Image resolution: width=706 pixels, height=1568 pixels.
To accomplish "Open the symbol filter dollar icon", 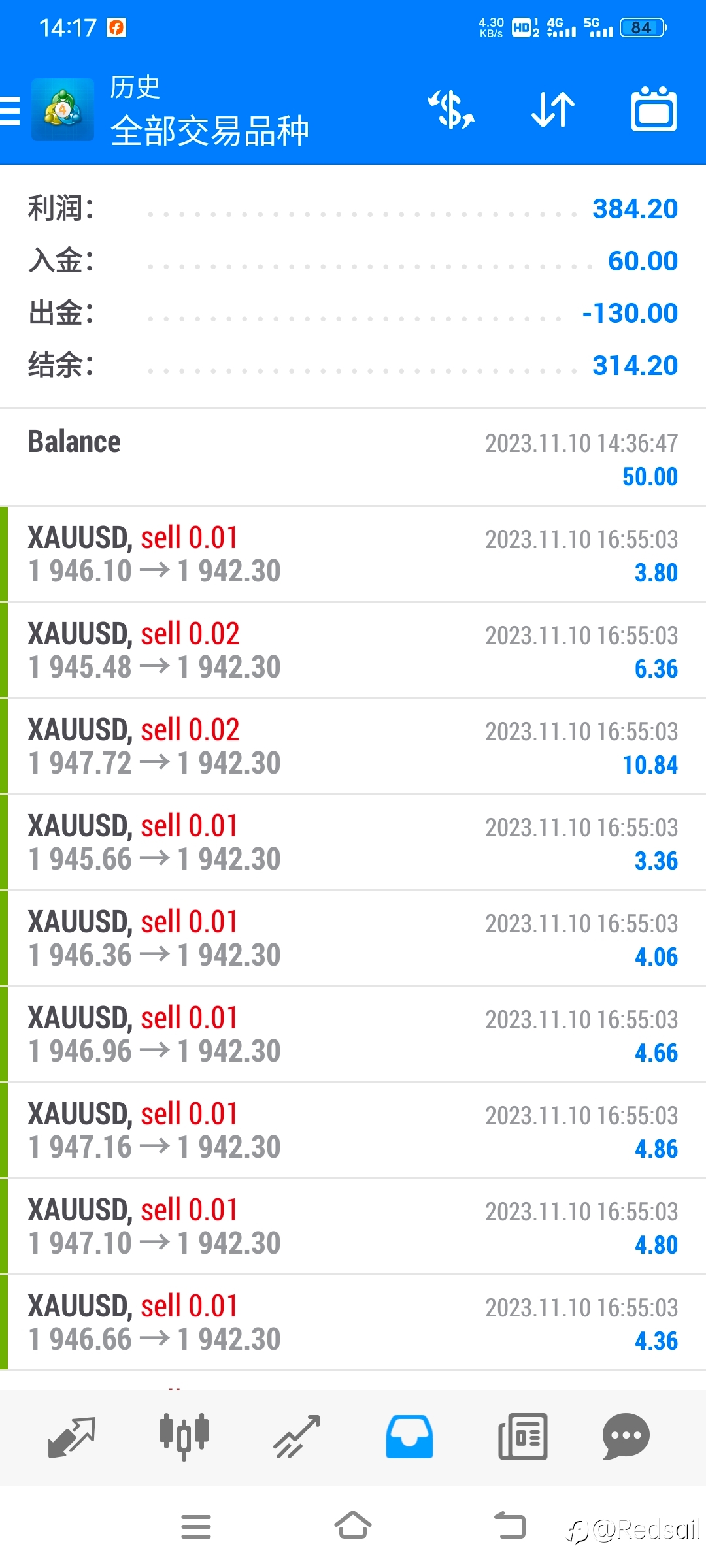I will 451,110.
